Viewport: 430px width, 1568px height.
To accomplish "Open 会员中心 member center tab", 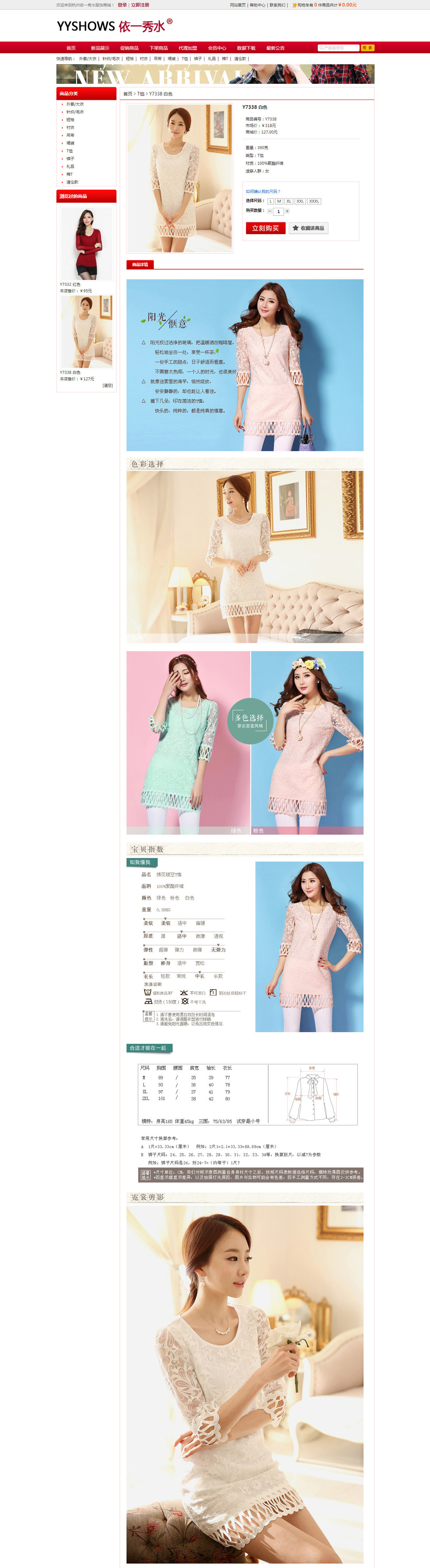I will (x=217, y=48).
